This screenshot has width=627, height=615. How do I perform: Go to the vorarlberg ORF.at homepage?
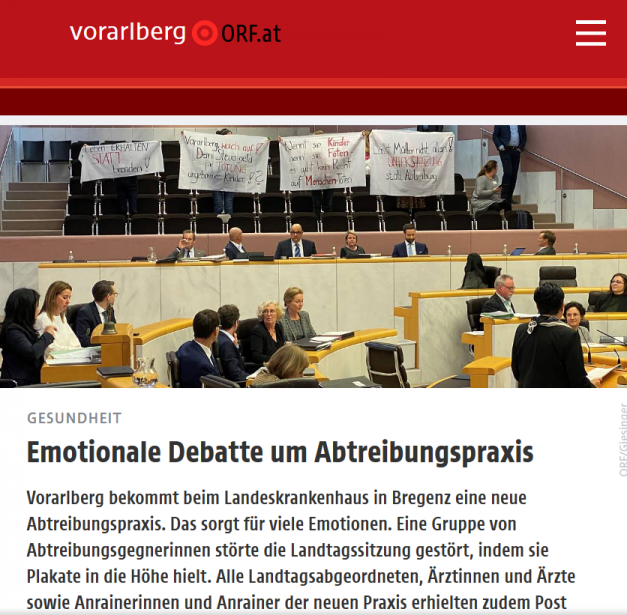tap(175, 33)
